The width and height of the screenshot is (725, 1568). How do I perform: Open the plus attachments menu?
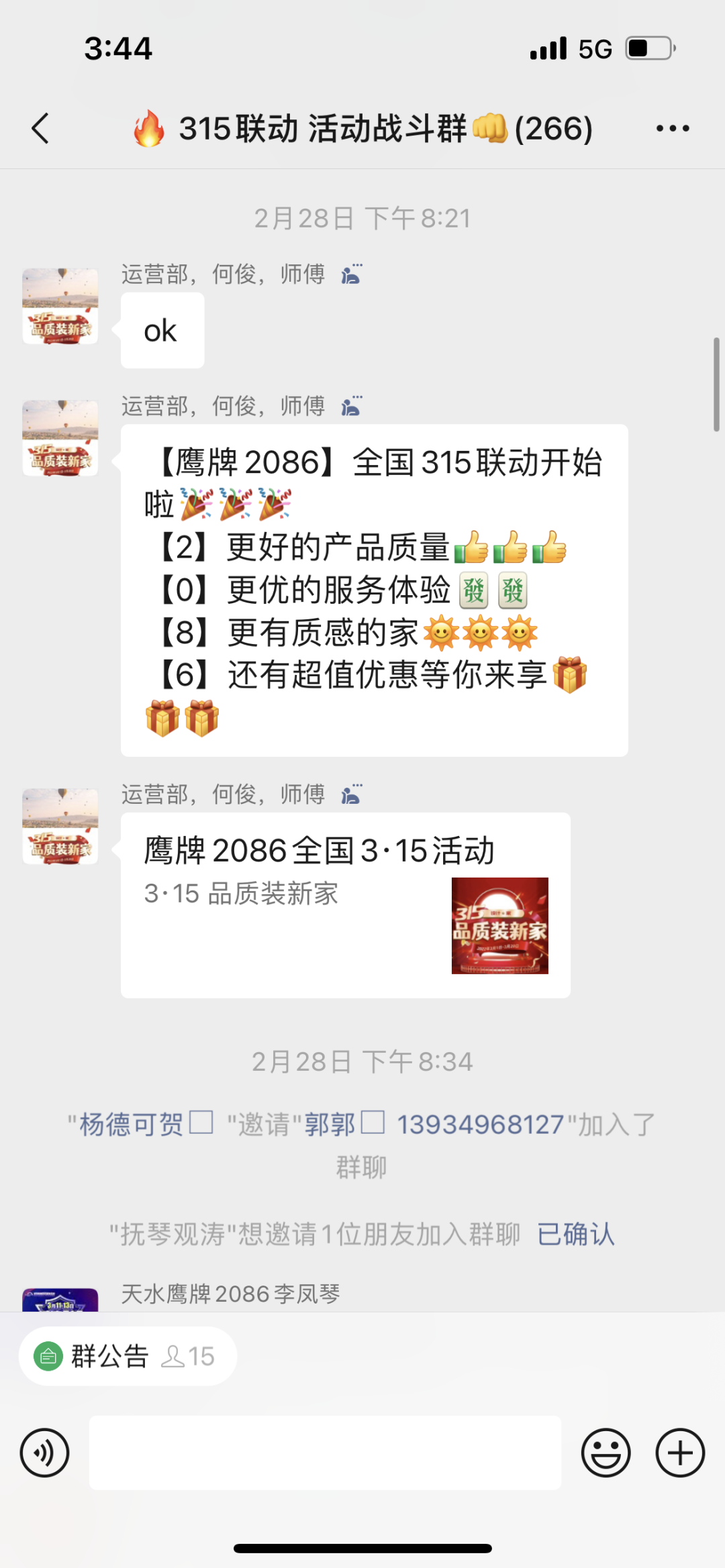pos(680,1453)
